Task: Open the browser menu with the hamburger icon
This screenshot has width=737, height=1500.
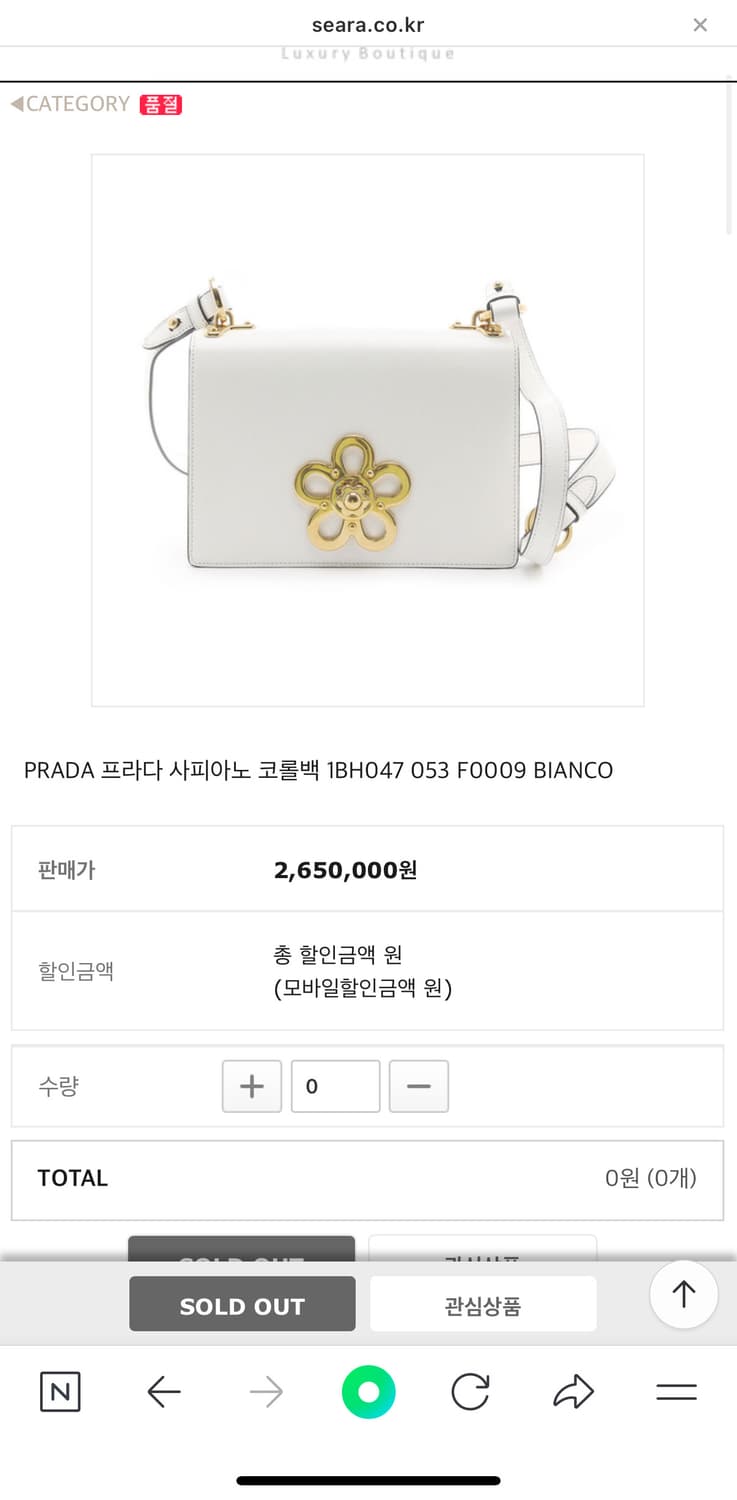Action: (676, 1391)
